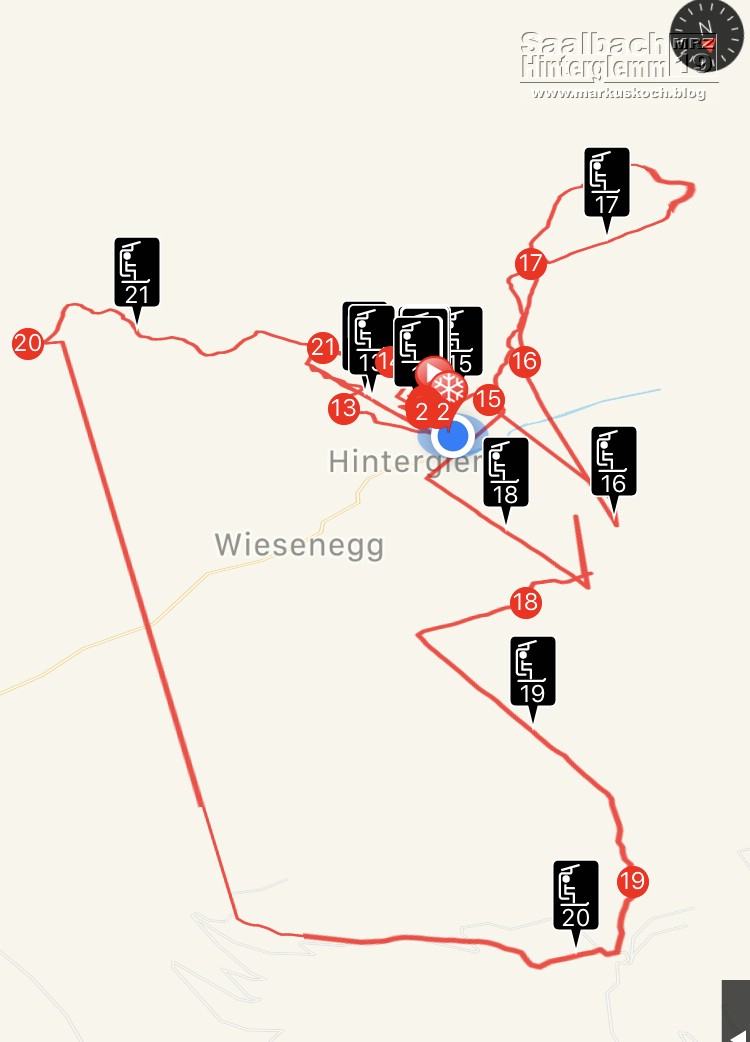Tap the red play start marker
The image size is (750, 1042).
[x=432, y=374]
